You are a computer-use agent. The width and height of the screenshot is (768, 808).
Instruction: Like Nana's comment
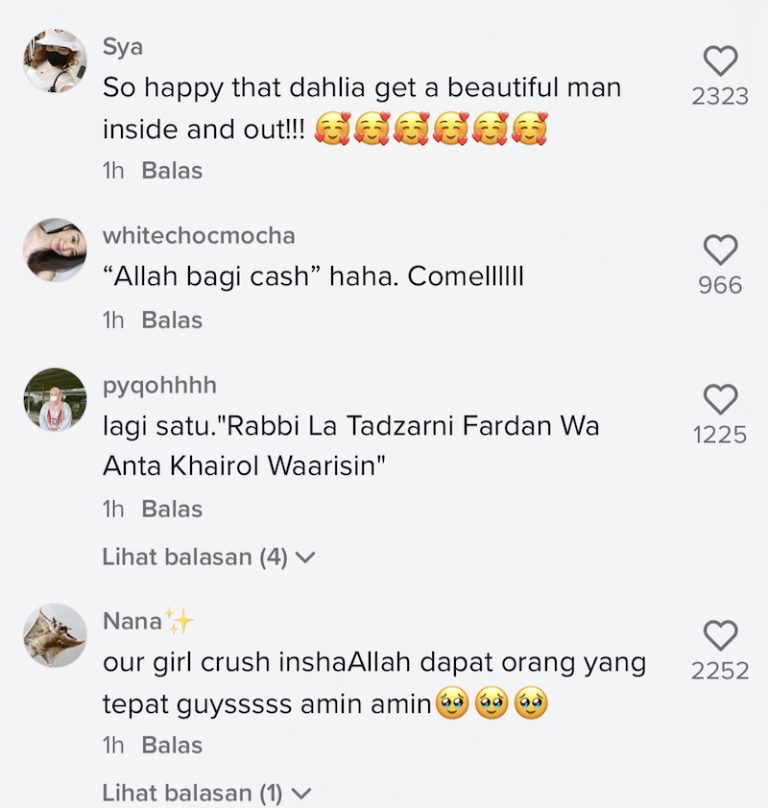[x=720, y=635]
